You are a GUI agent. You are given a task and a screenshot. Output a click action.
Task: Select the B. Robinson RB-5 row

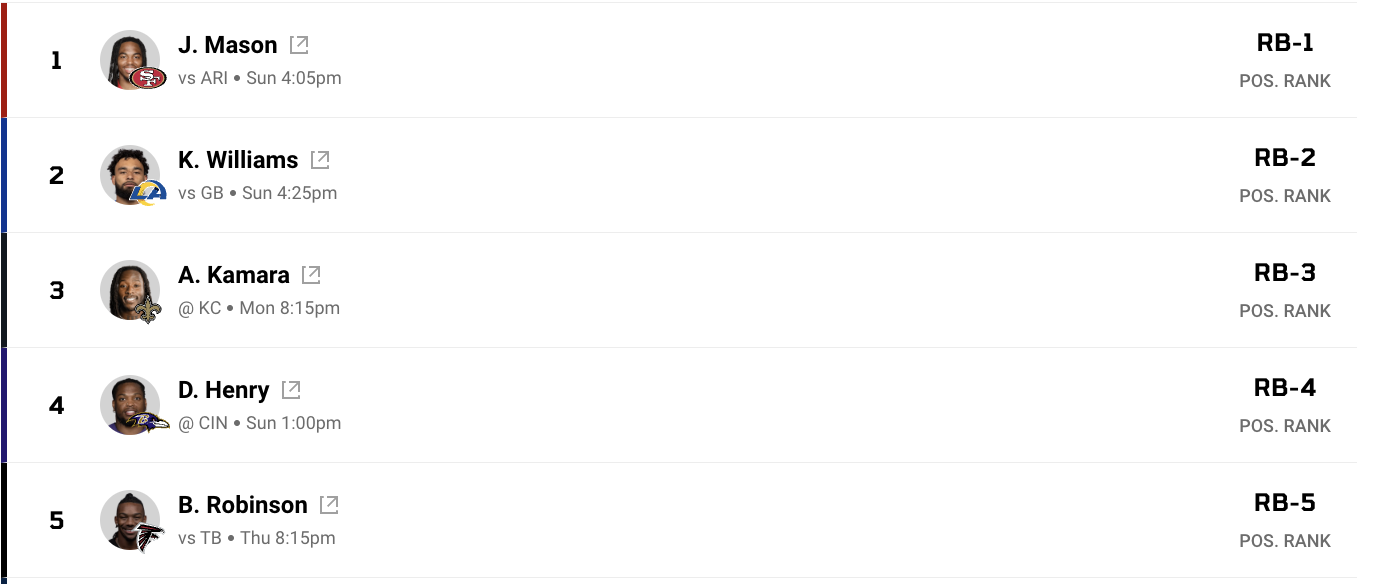click(700, 520)
